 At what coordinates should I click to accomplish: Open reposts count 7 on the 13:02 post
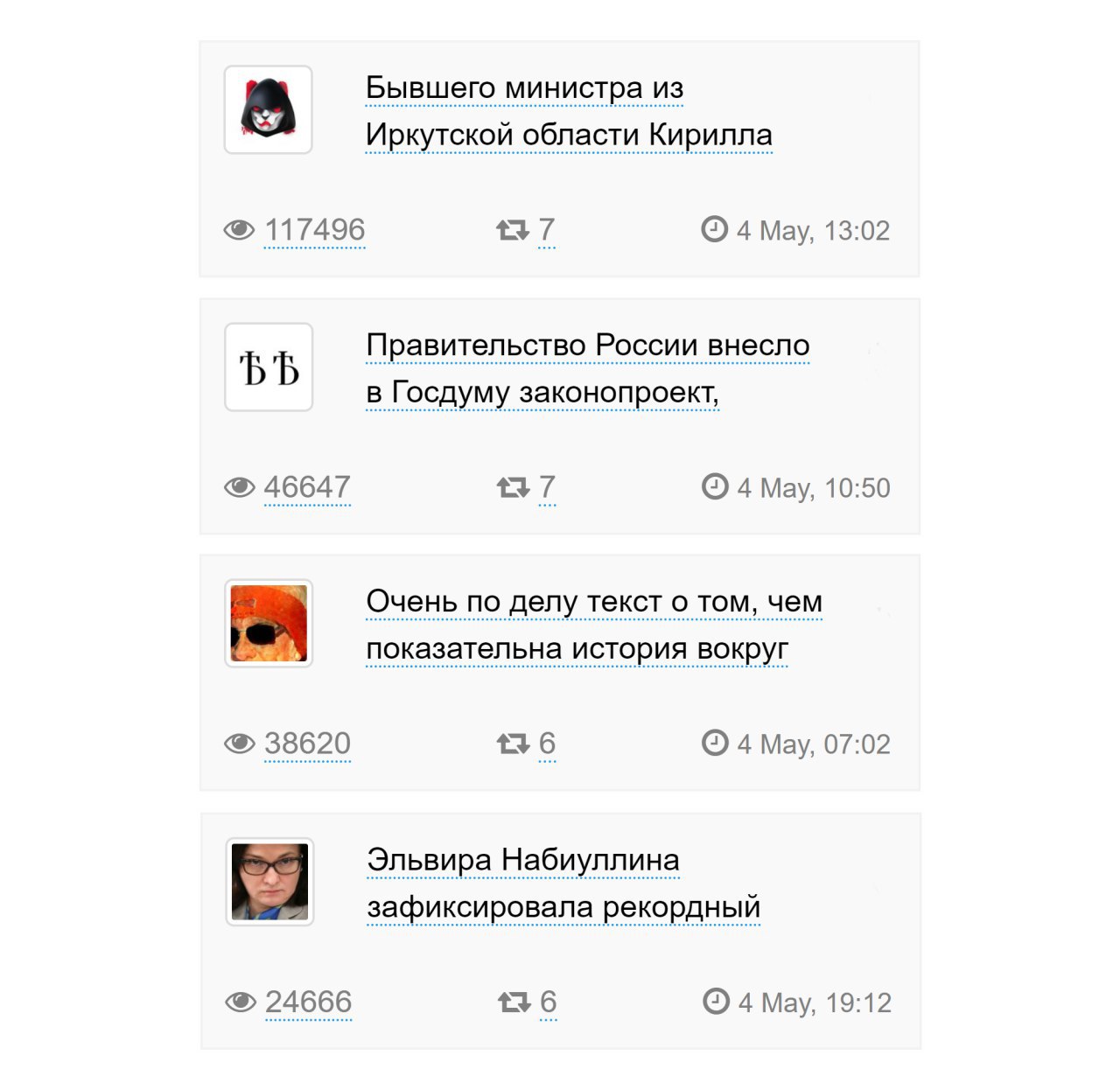(546, 230)
